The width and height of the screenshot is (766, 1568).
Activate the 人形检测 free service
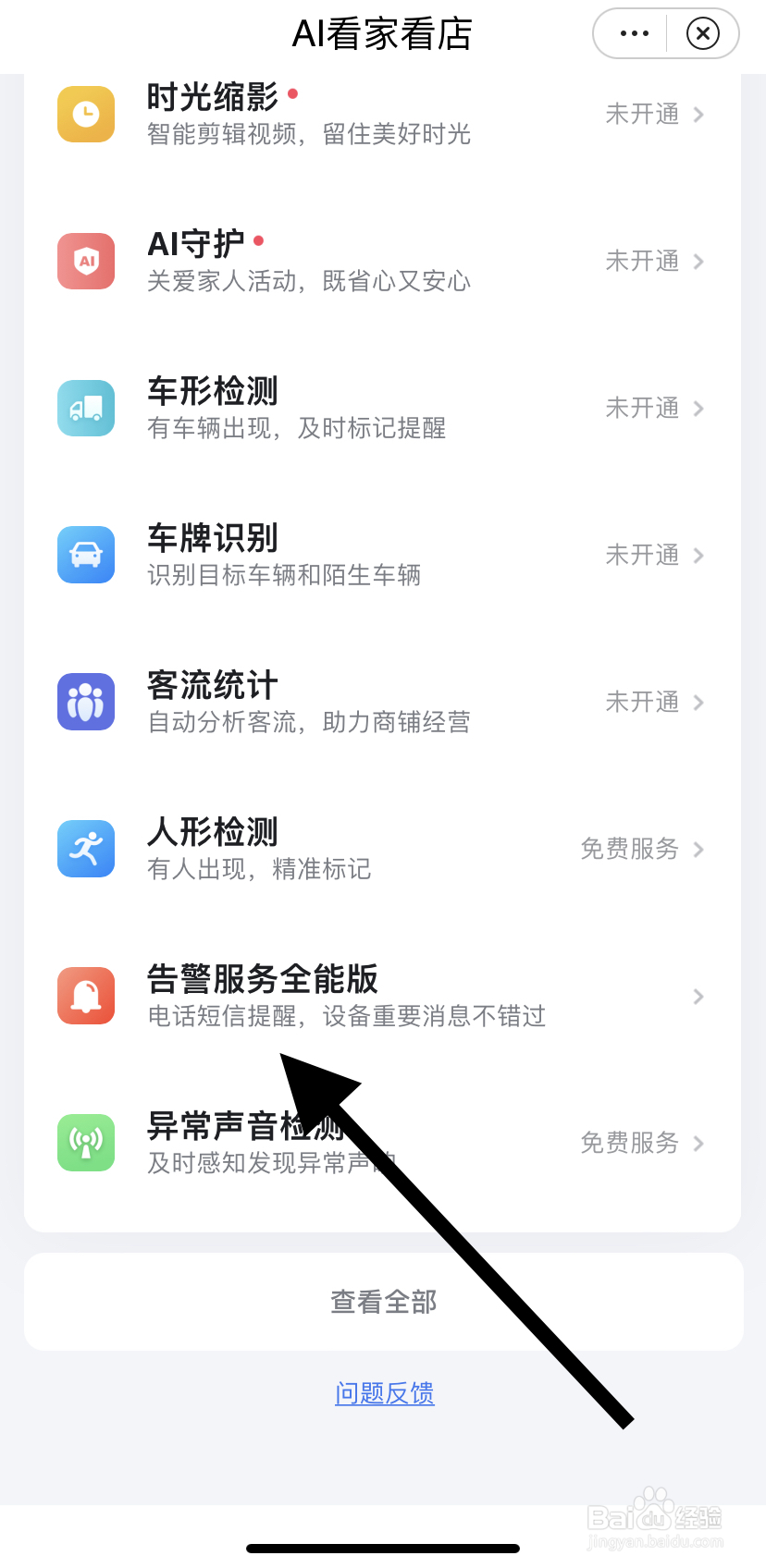click(x=629, y=849)
